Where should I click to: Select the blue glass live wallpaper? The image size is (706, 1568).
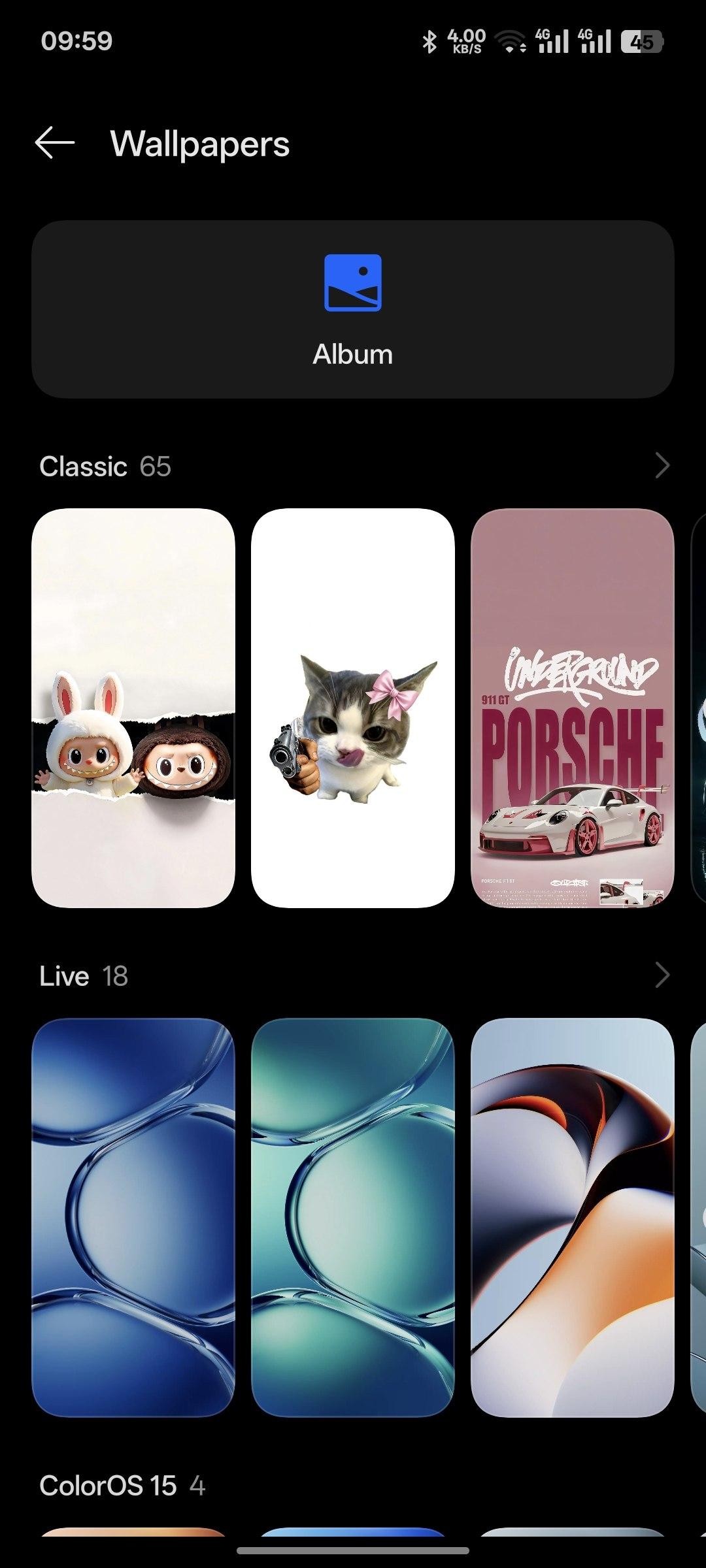133,1218
